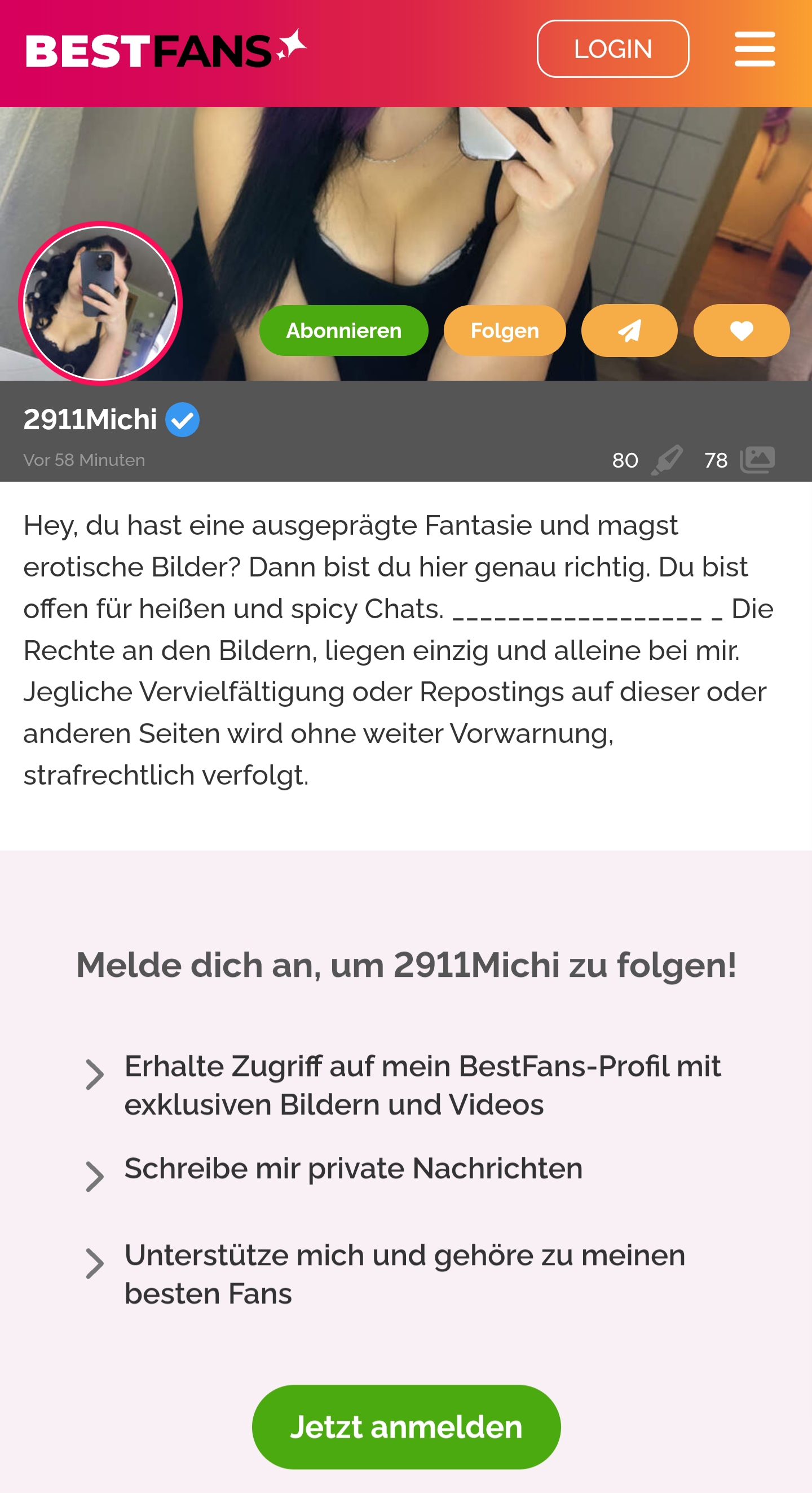
Task: Tap the heart favorite button
Action: tap(741, 331)
